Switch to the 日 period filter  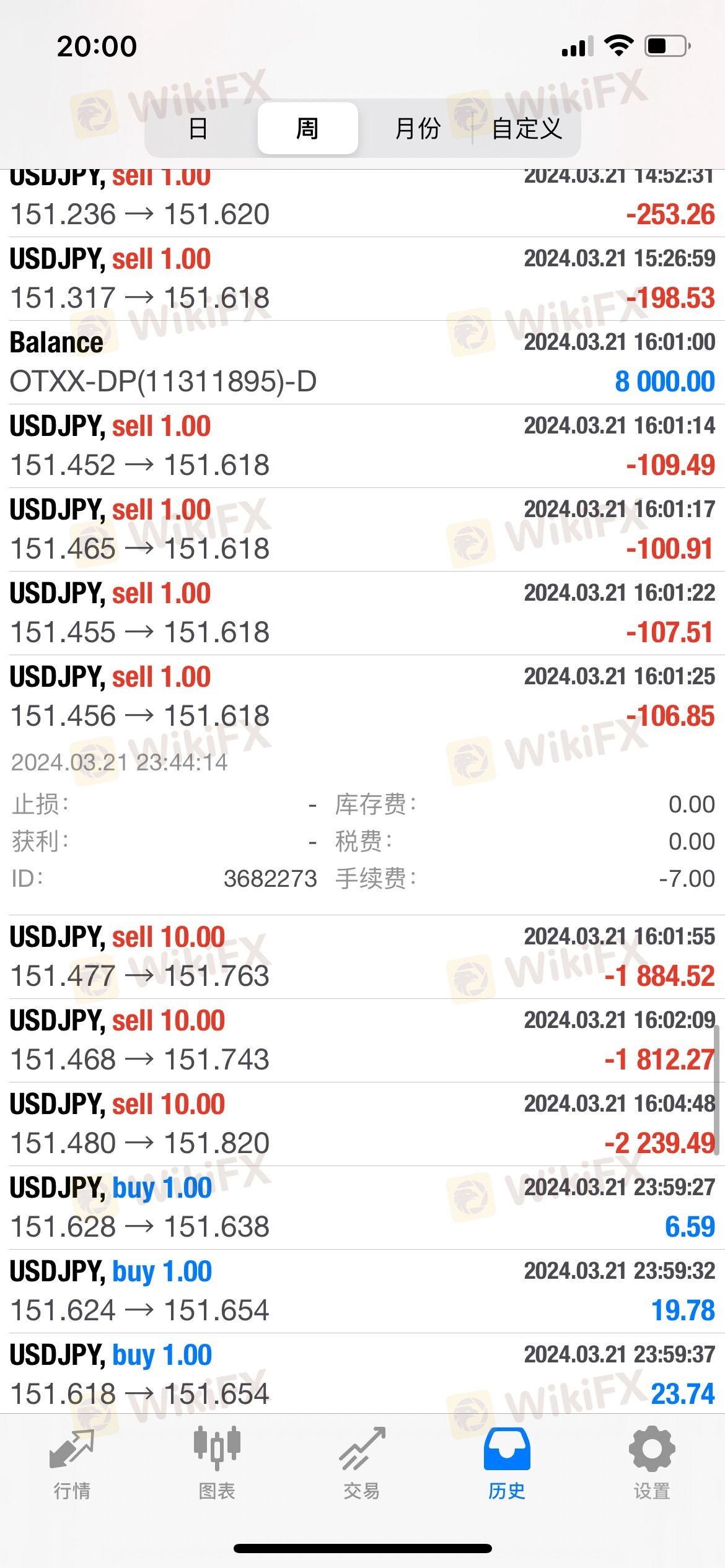pos(198,129)
